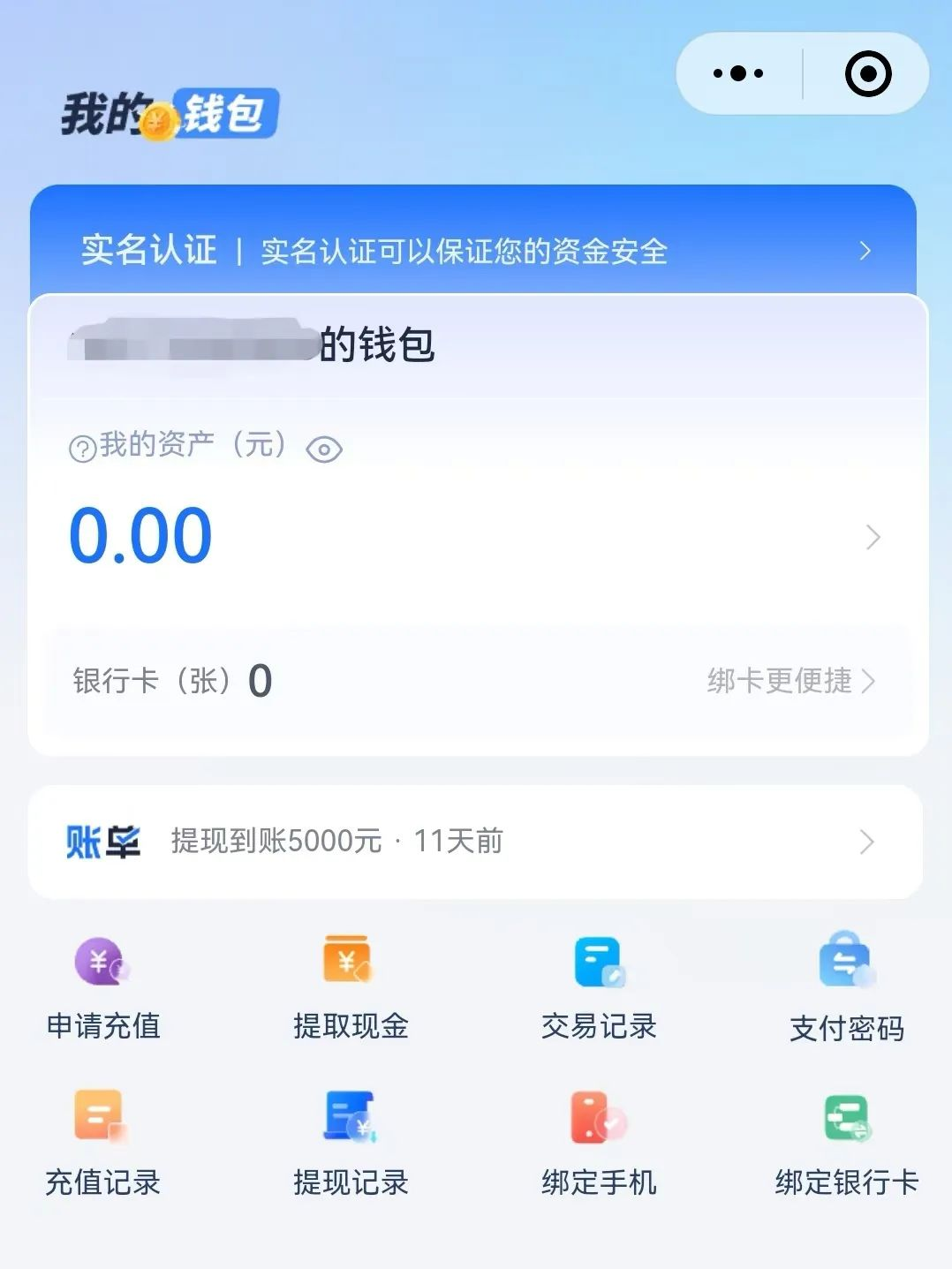Choose 绑定银行卡
Screen dimensions: 952x1269
tap(846, 1144)
